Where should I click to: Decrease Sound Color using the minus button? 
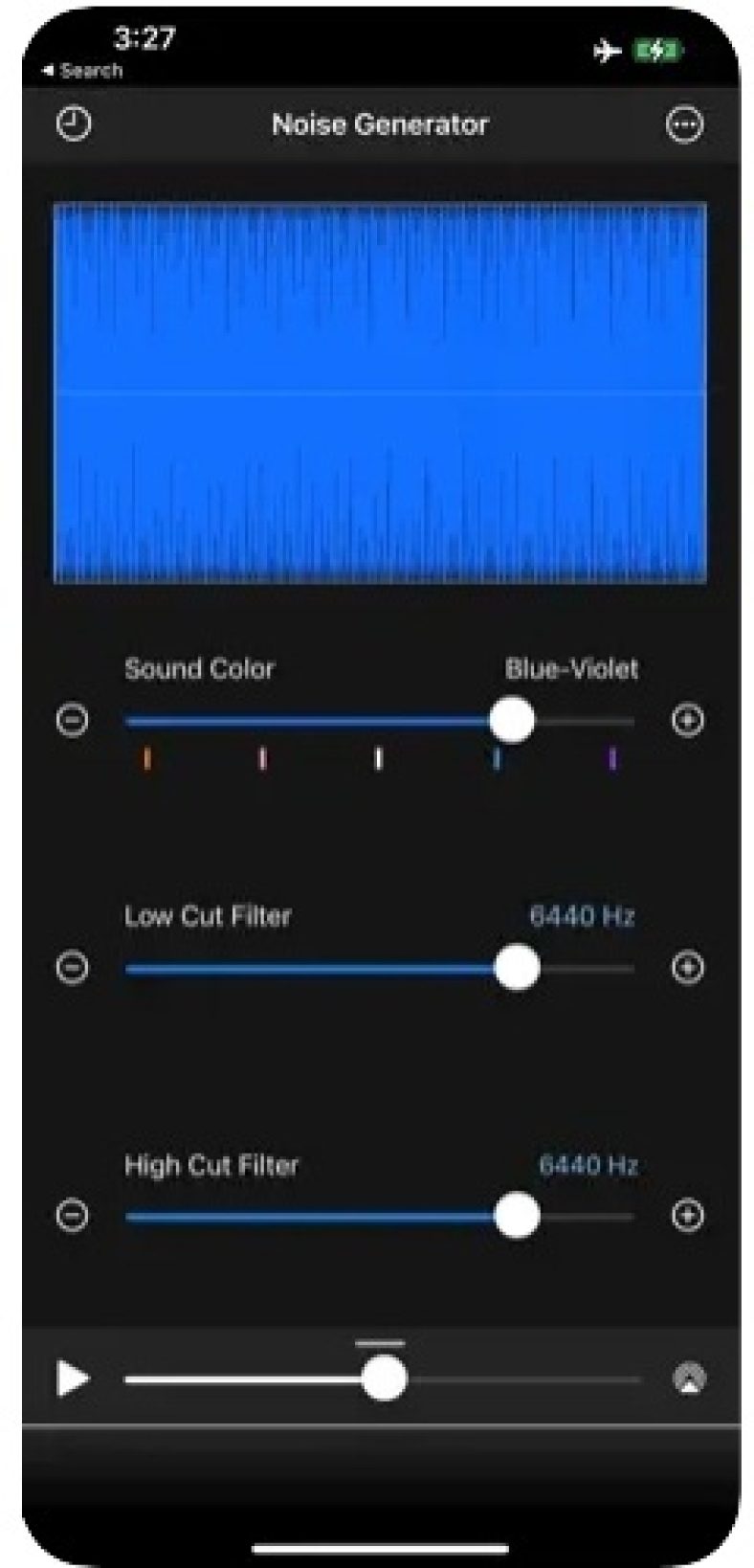point(70,721)
